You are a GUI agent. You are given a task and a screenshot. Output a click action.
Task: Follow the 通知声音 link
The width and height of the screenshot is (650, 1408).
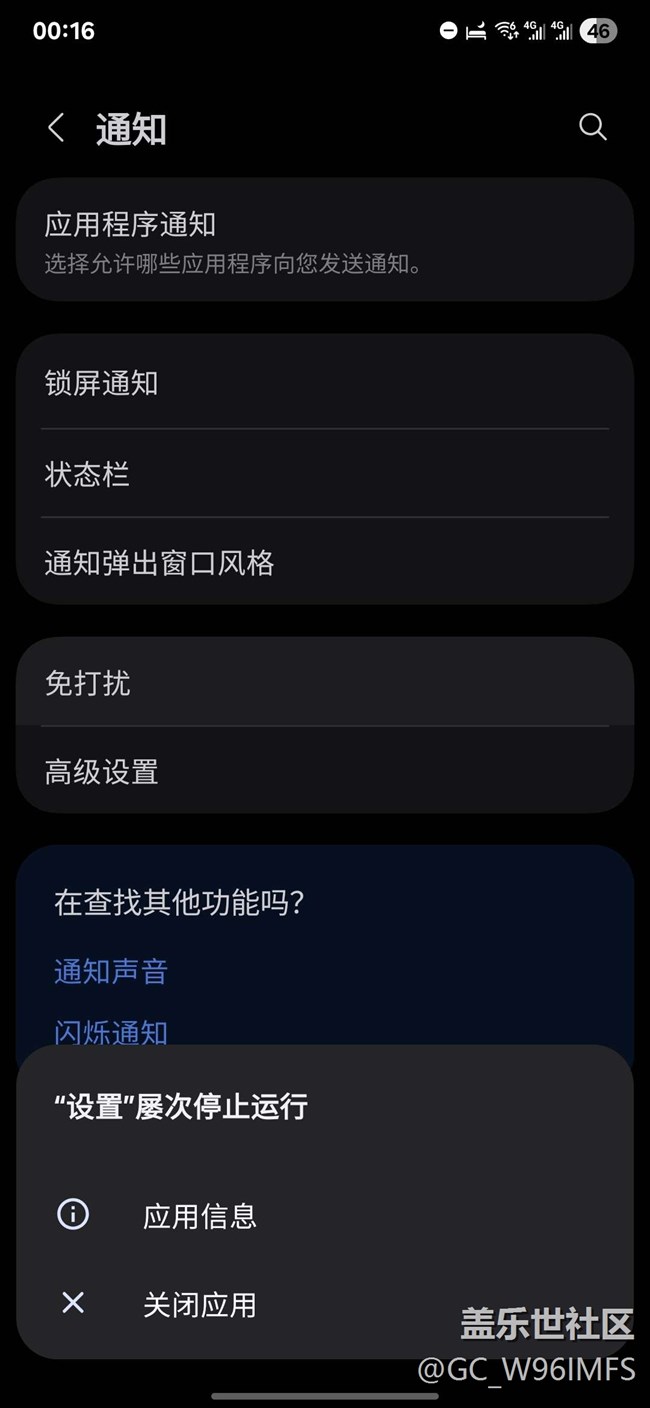click(x=111, y=971)
